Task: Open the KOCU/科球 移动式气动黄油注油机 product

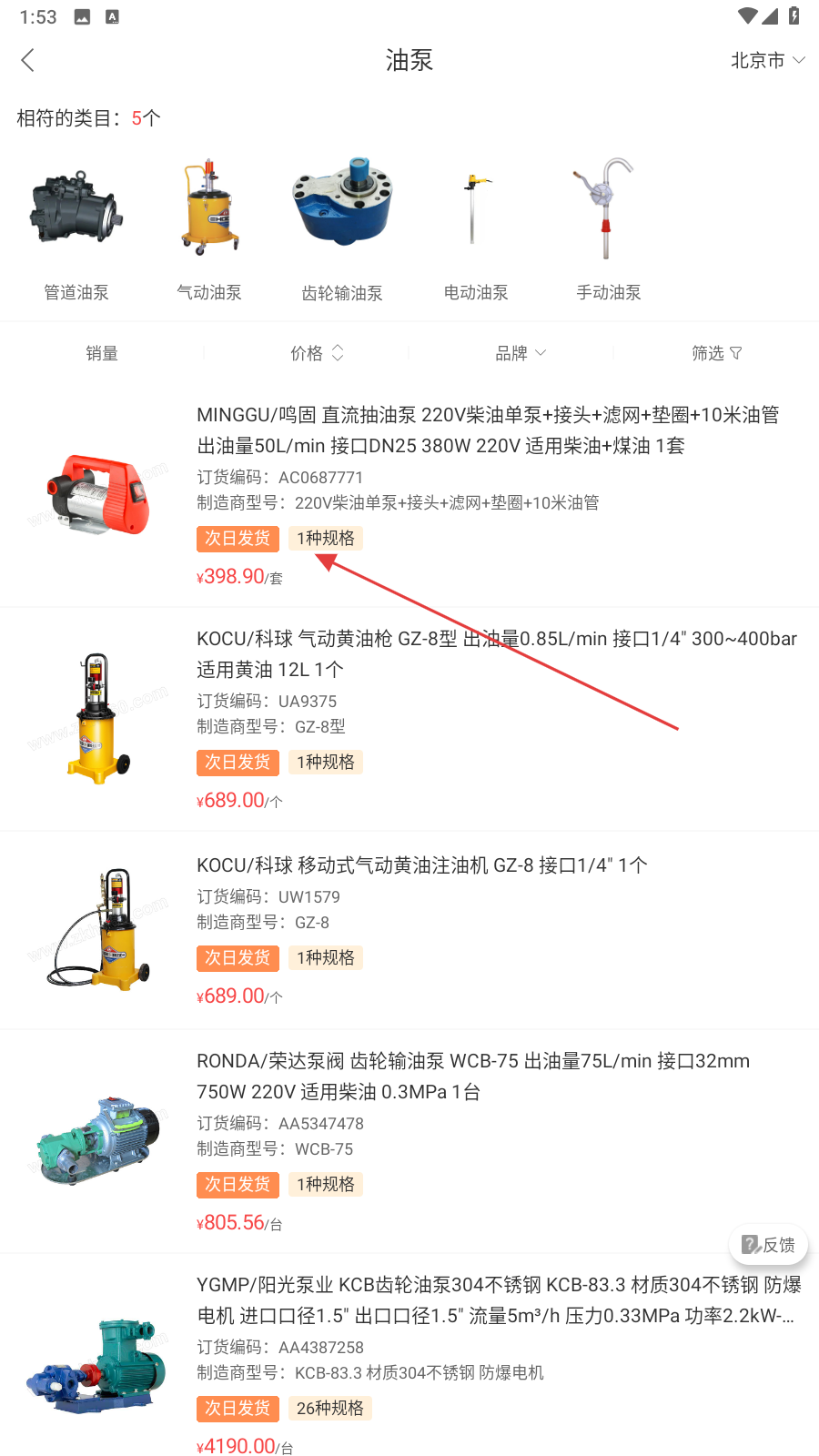Action: 421,865
